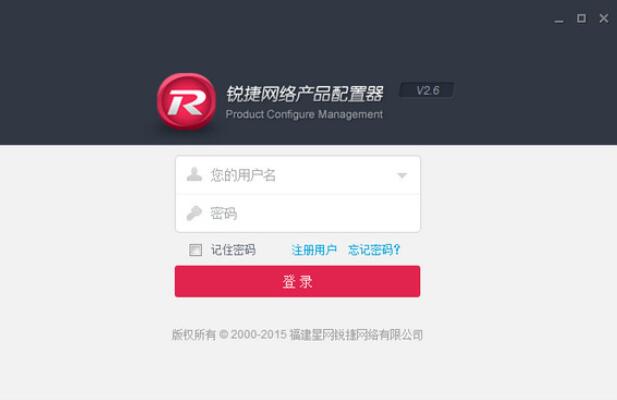Screen dimensions: 617x400
Task: Expand the username dropdown arrow
Action: tap(402, 176)
